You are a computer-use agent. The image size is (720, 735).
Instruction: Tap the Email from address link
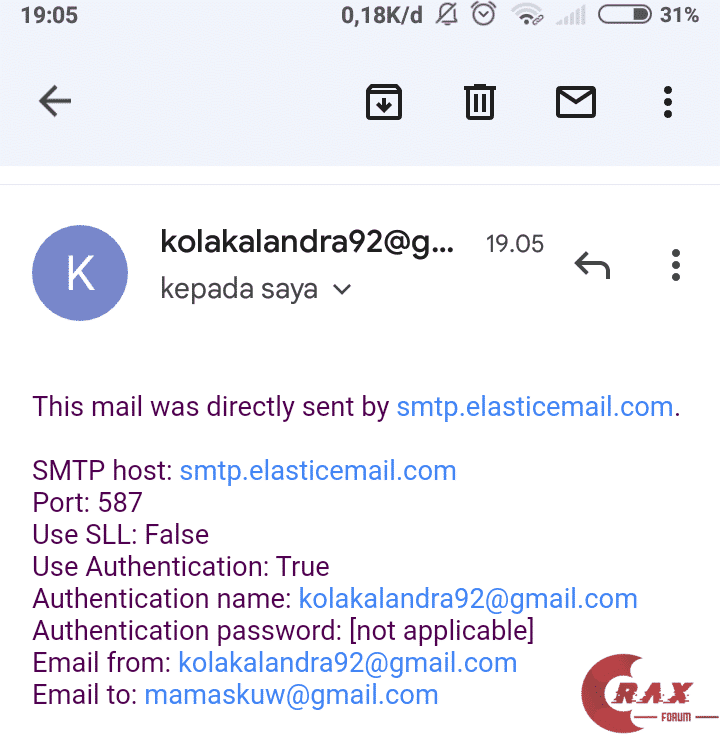pos(347,662)
